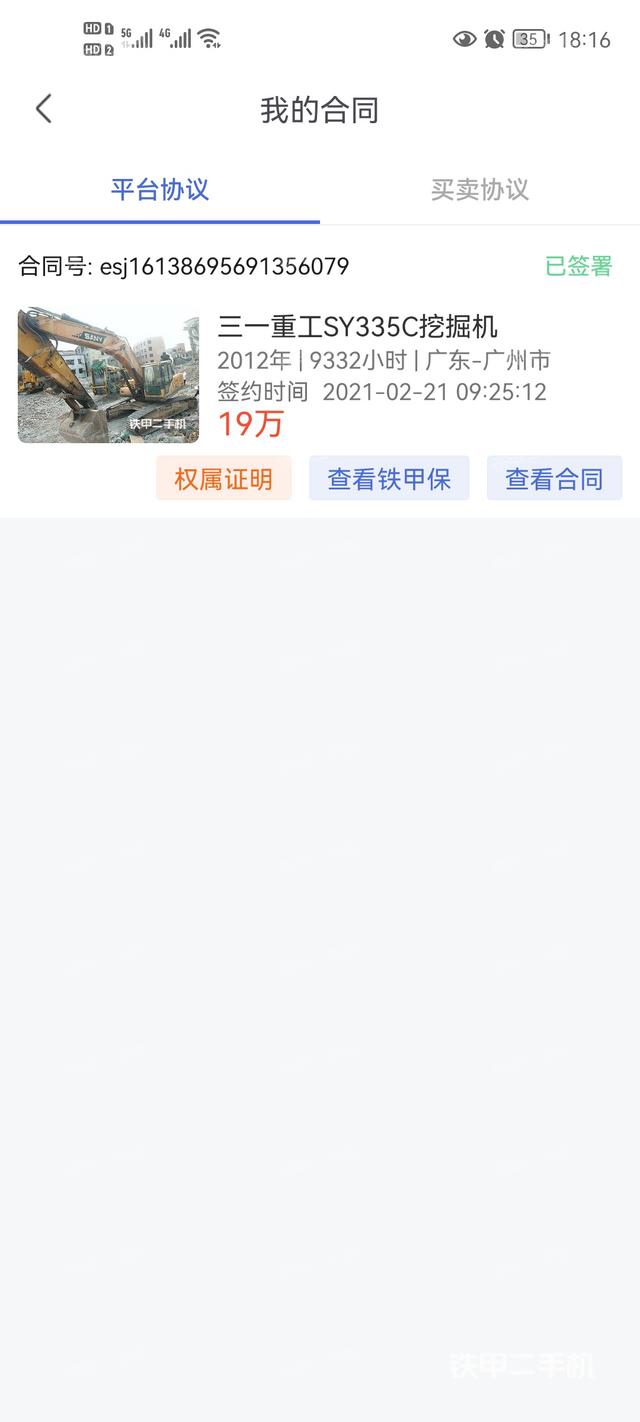The image size is (640, 1422).
Task: Open the 权属证明 button
Action: pyautogui.click(x=223, y=479)
